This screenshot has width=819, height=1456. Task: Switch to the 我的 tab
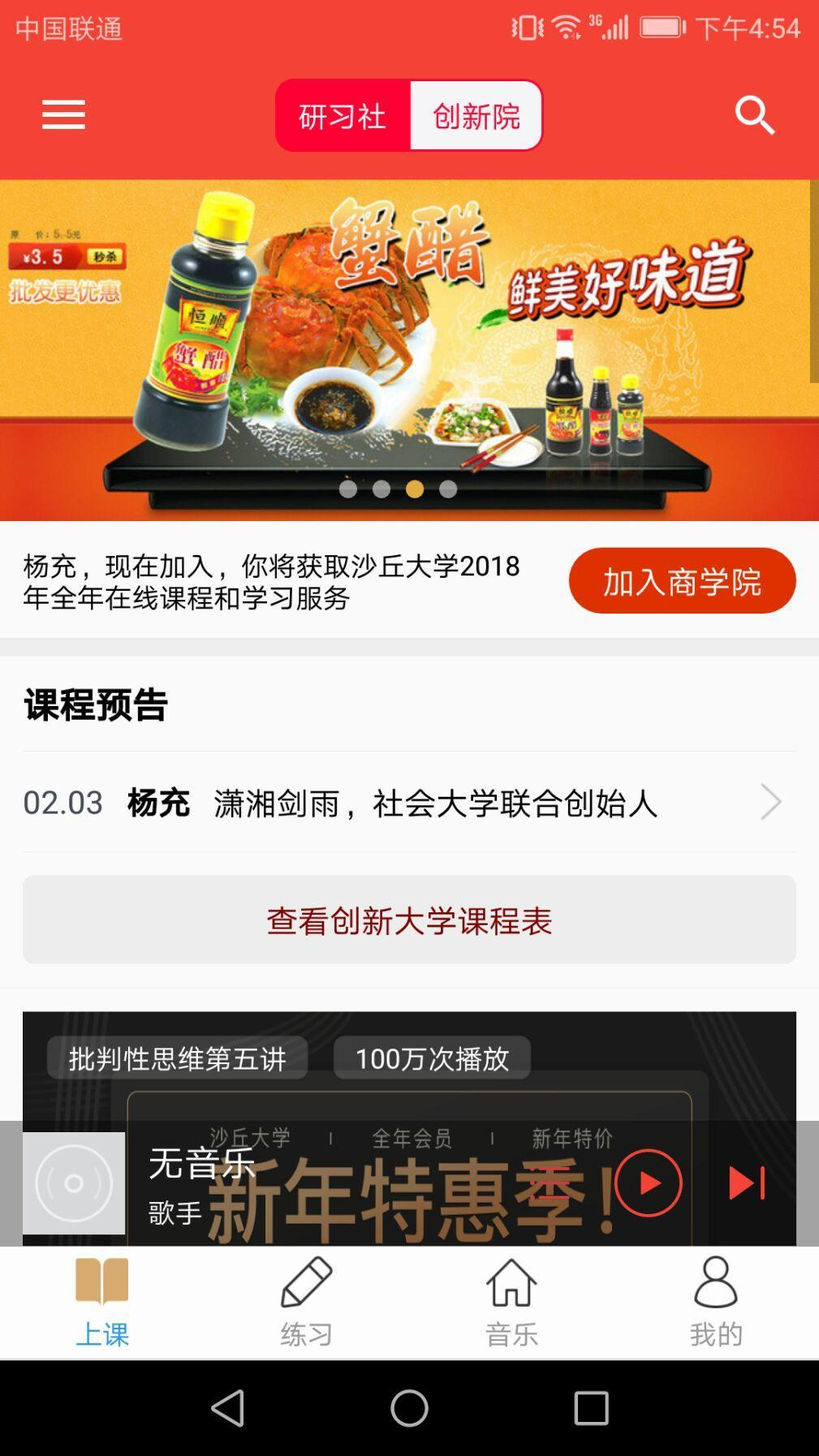click(x=716, y=1302)
